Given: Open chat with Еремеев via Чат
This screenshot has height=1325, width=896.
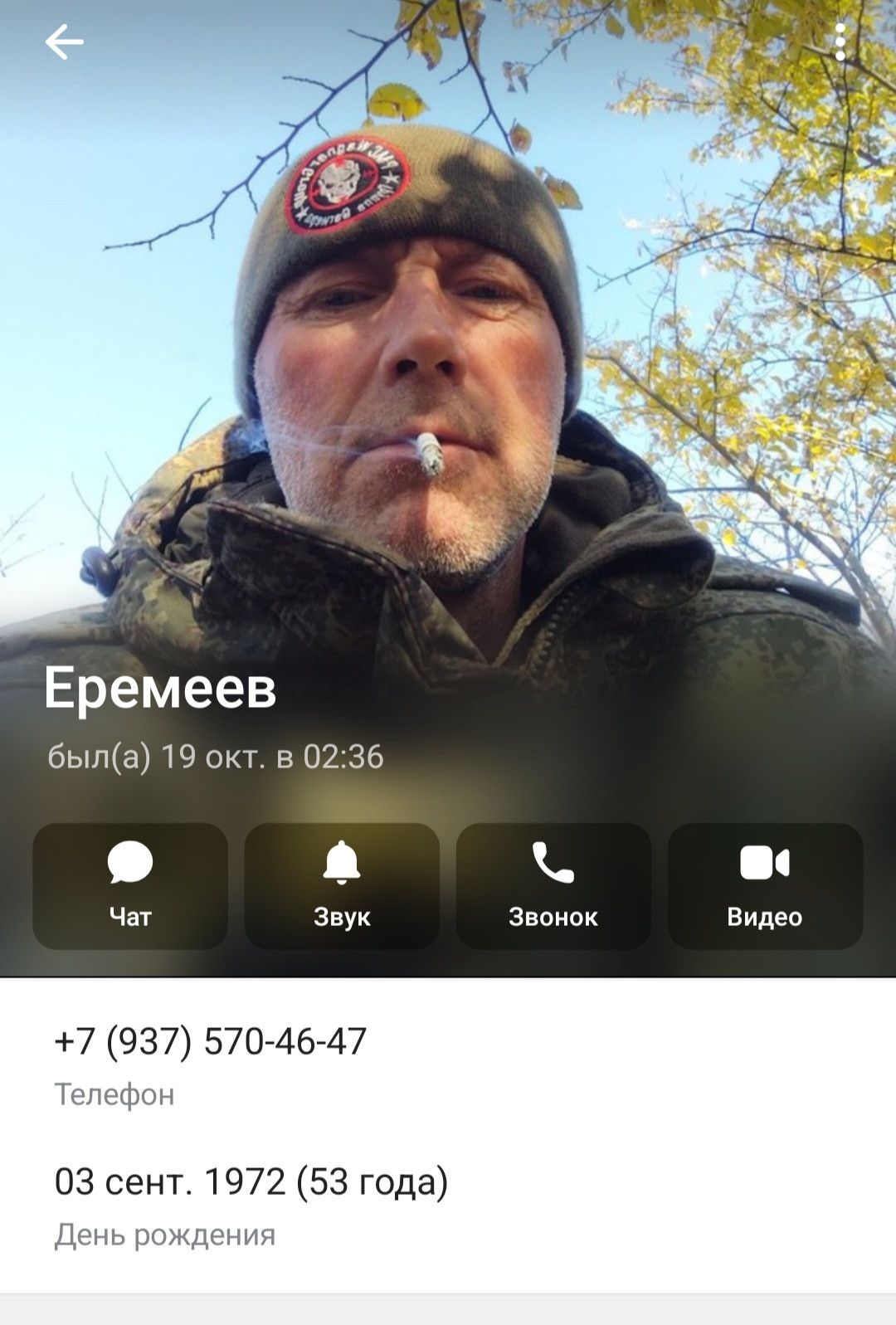Looking at the screenshot, I should coord(130,885).
